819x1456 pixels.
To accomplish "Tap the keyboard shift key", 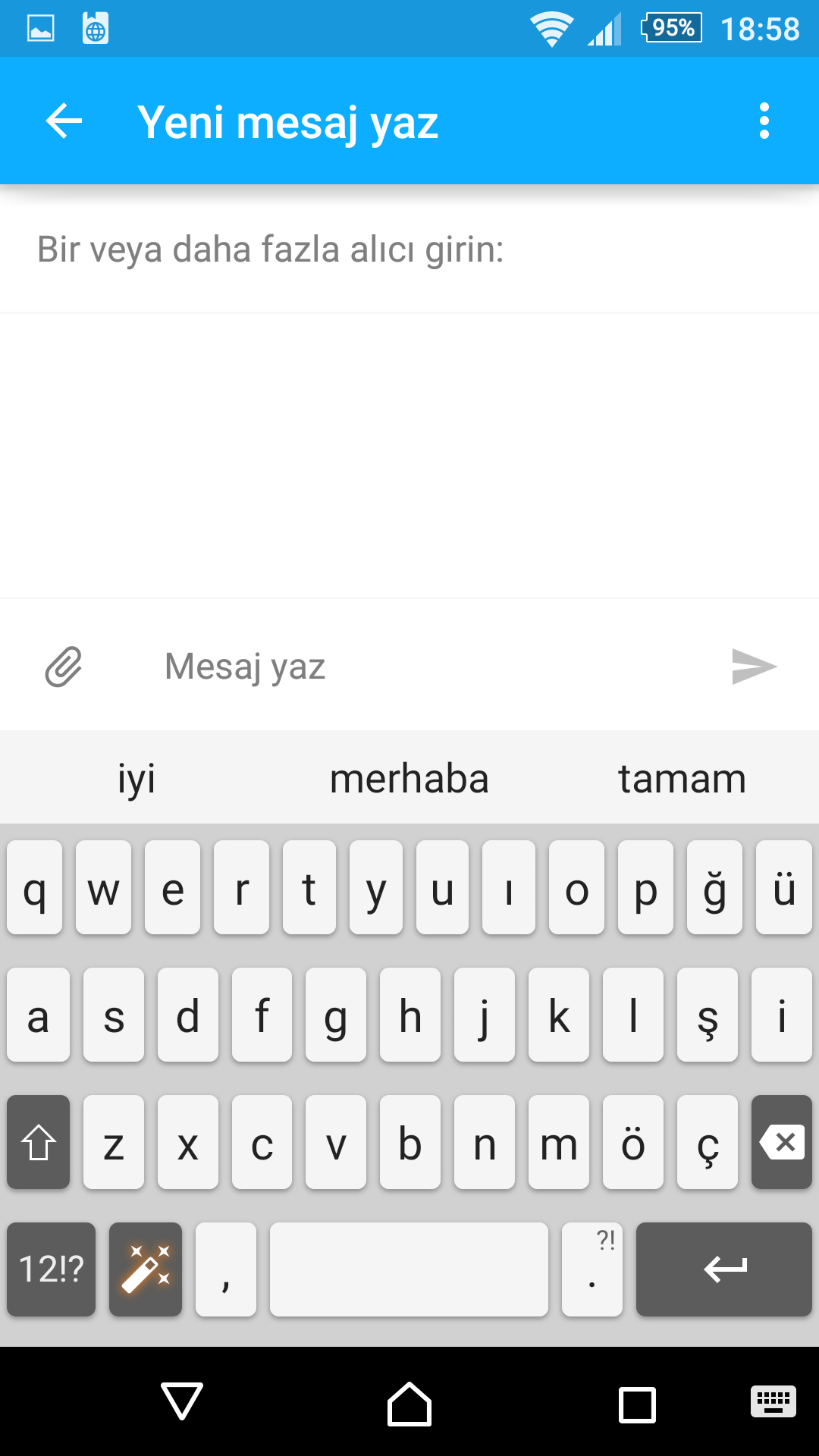I will (x=39, y=1142).
